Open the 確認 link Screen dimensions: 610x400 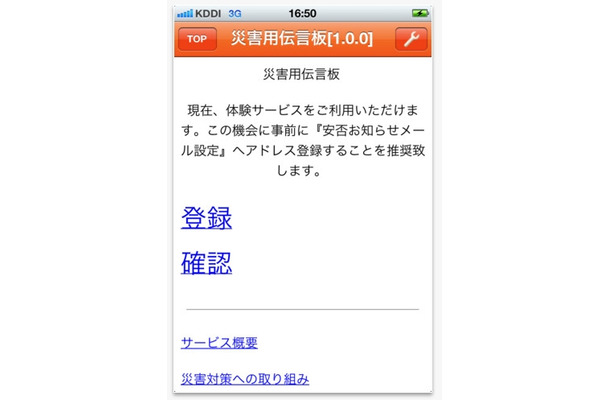206,263
